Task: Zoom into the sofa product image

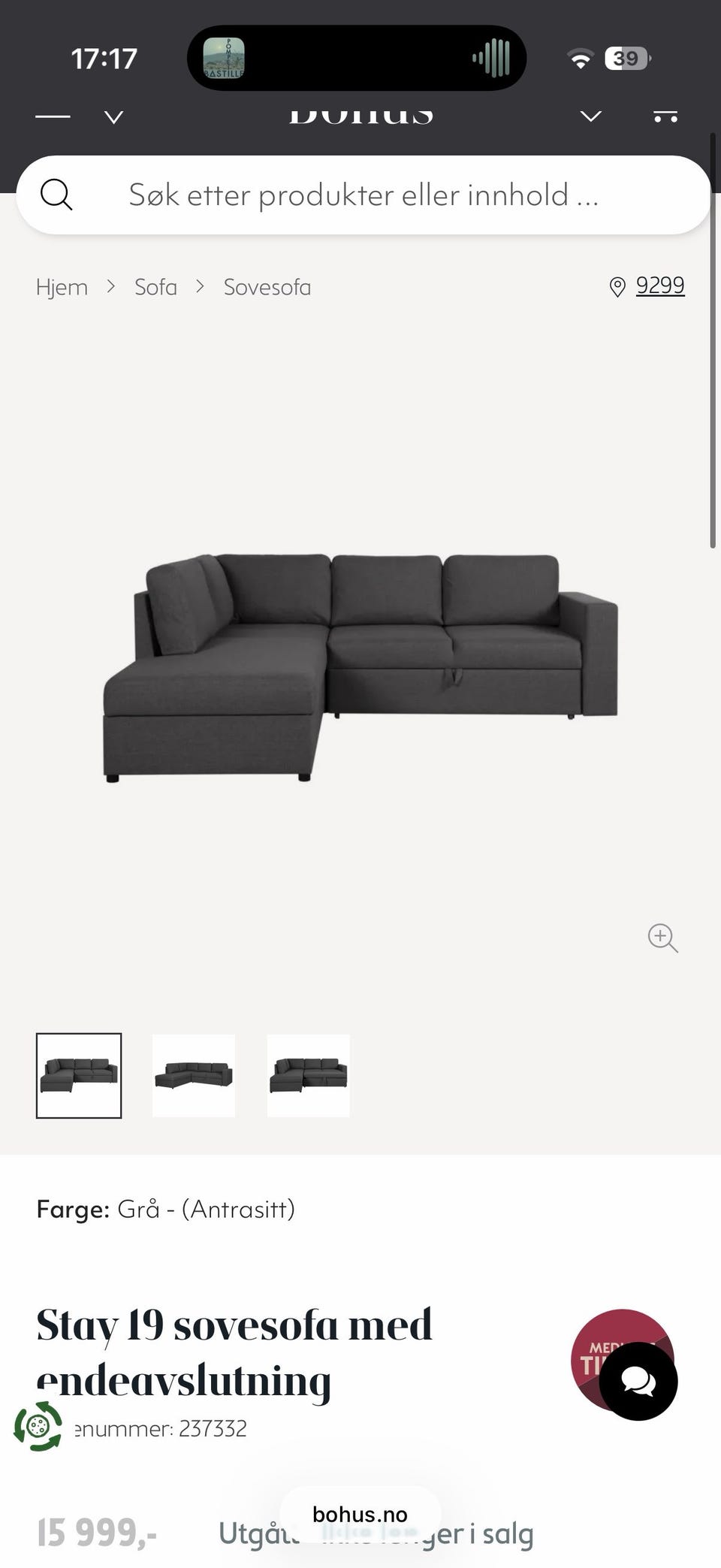Action: tap(662, 938)
